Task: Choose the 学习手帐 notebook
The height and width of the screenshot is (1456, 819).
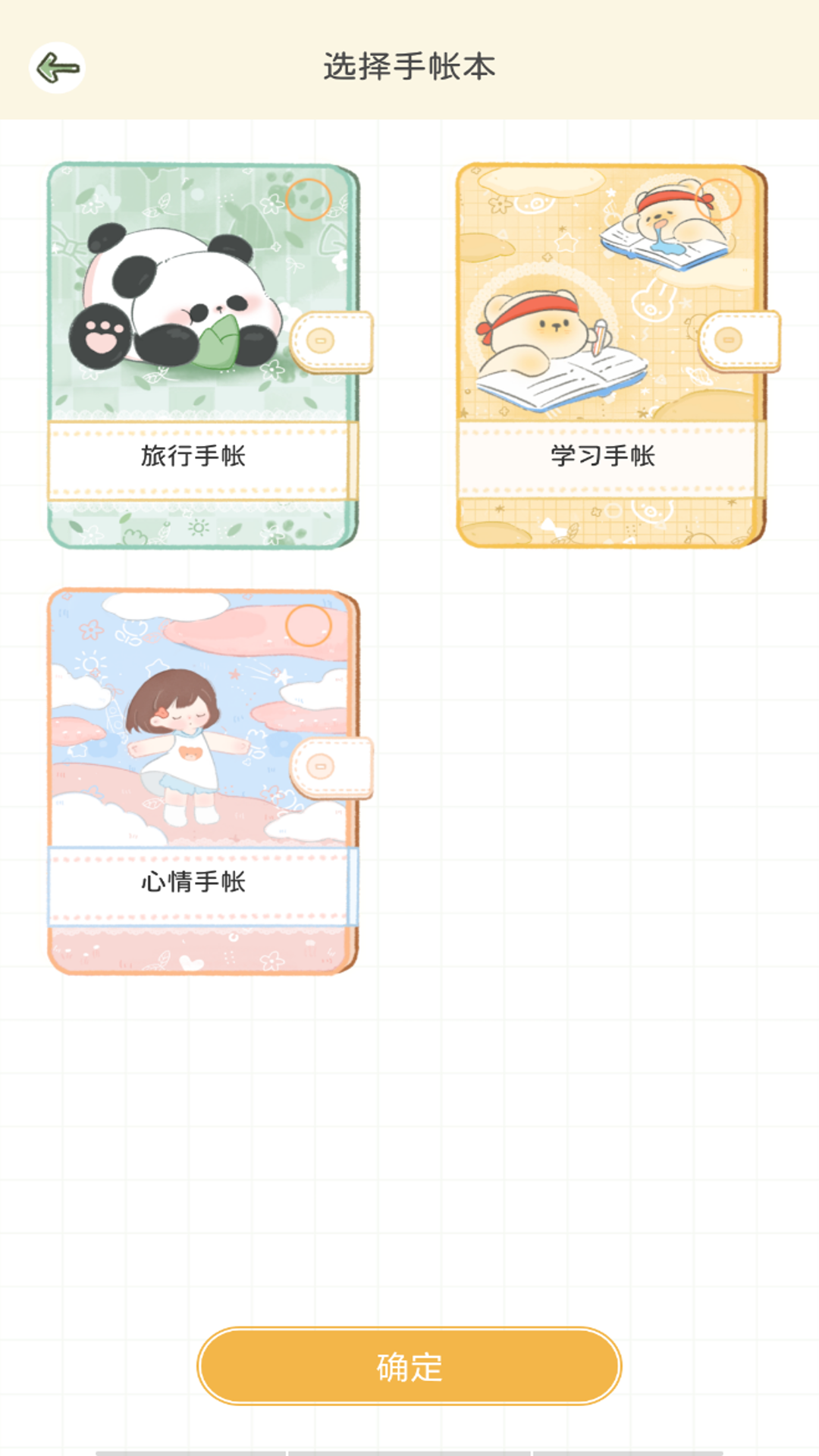Action: click(x=611, y=355)
